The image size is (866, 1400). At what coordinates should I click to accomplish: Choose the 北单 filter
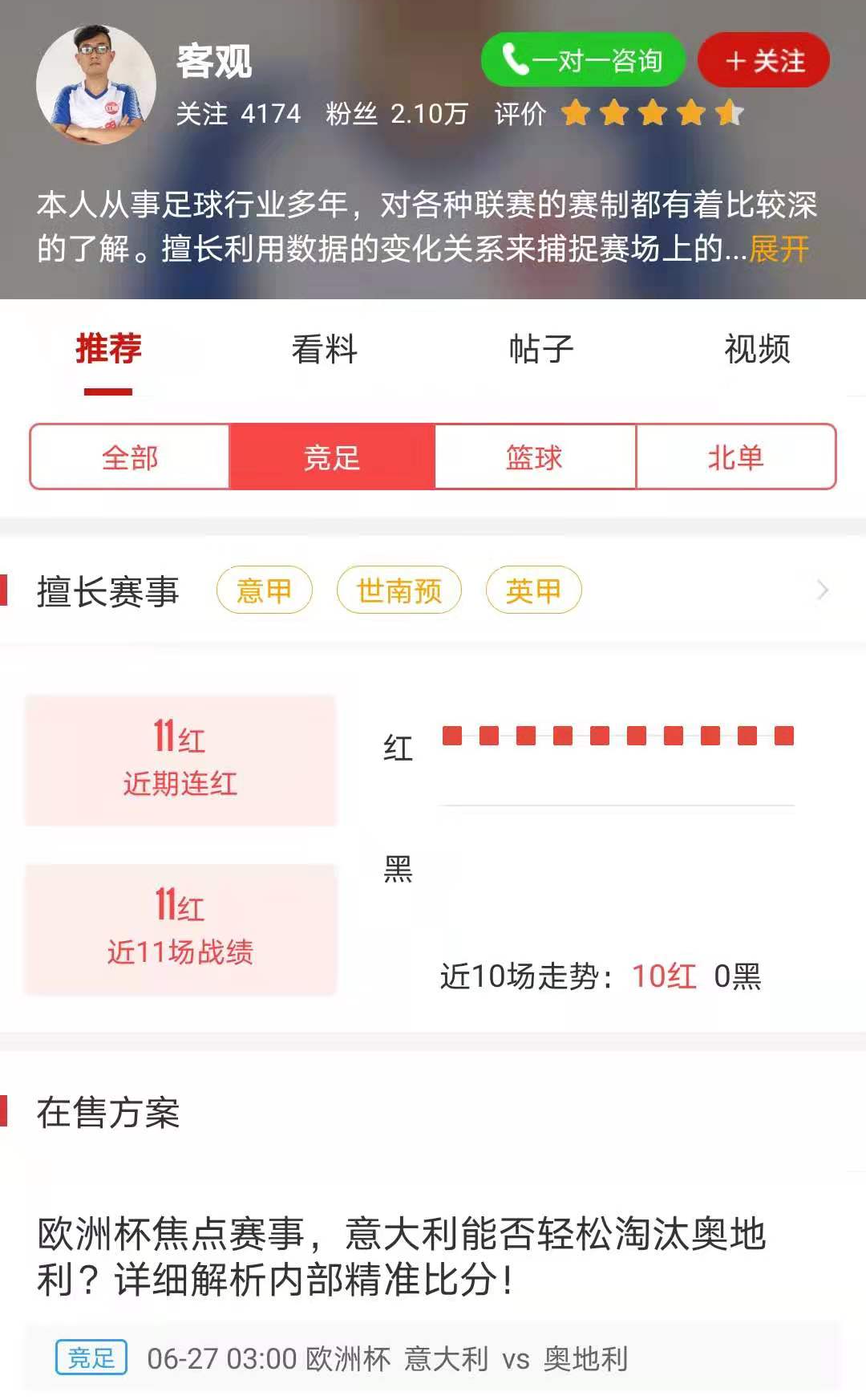735,457
